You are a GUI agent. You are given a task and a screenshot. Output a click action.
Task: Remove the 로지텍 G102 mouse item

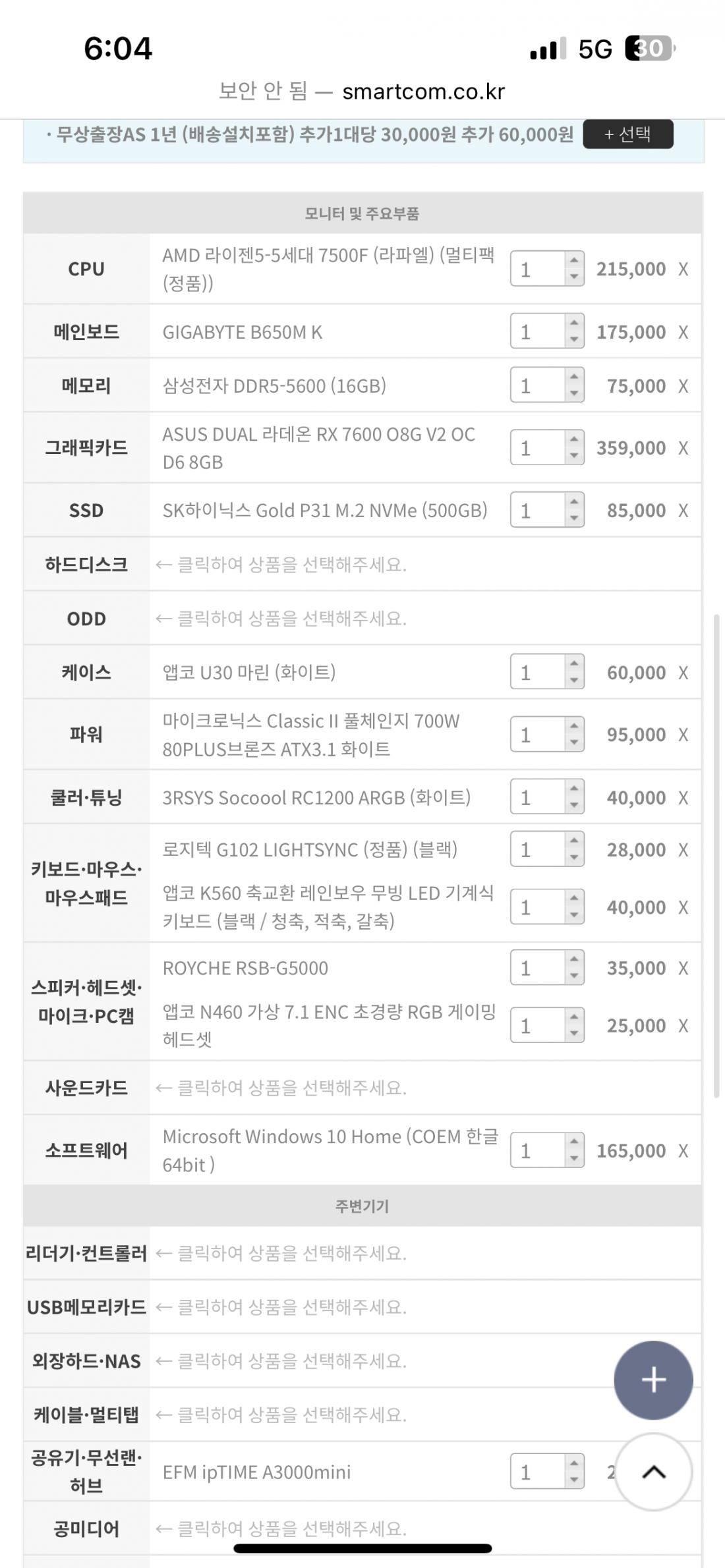683,850
